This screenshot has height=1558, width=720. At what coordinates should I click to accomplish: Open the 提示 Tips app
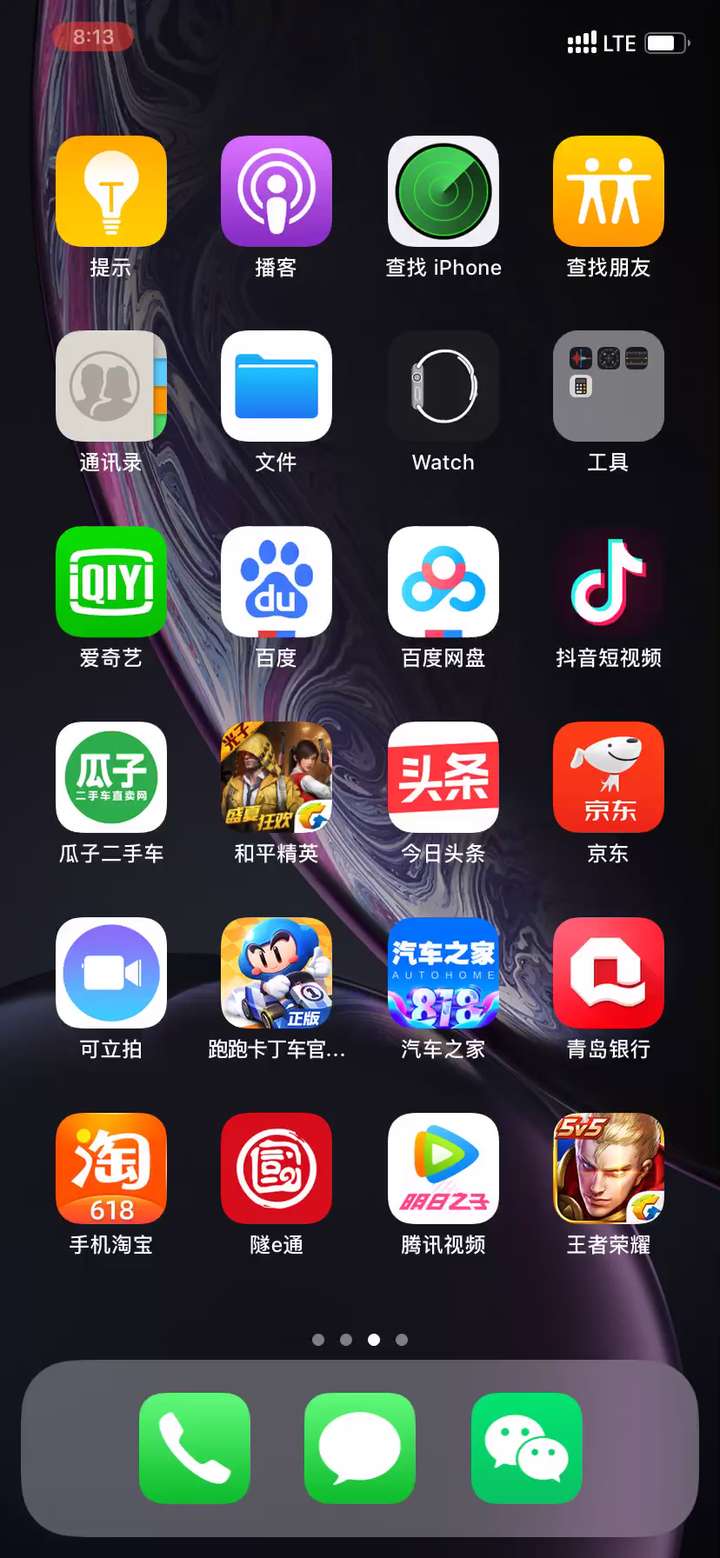(x=111, y=191)
